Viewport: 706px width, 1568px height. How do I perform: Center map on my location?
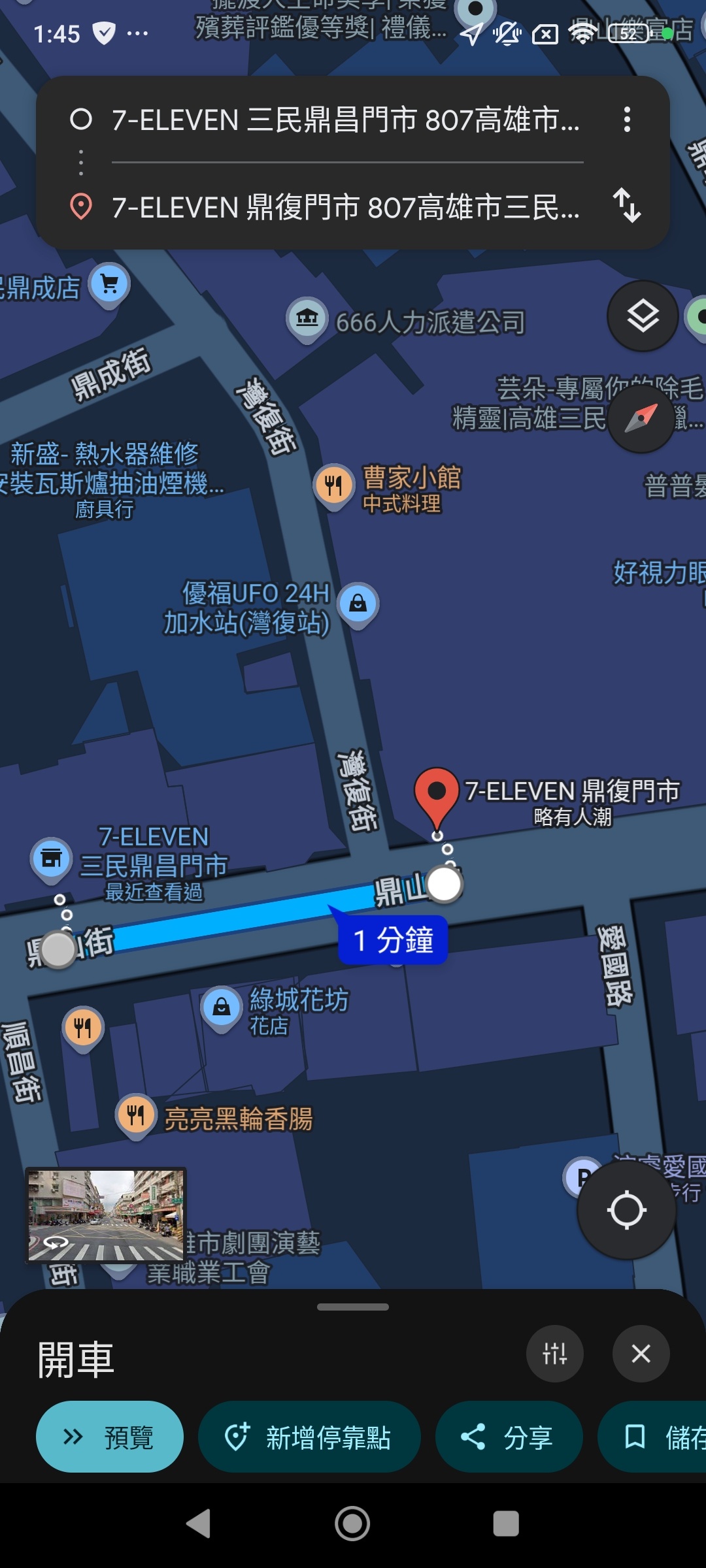pos(626,1210)
